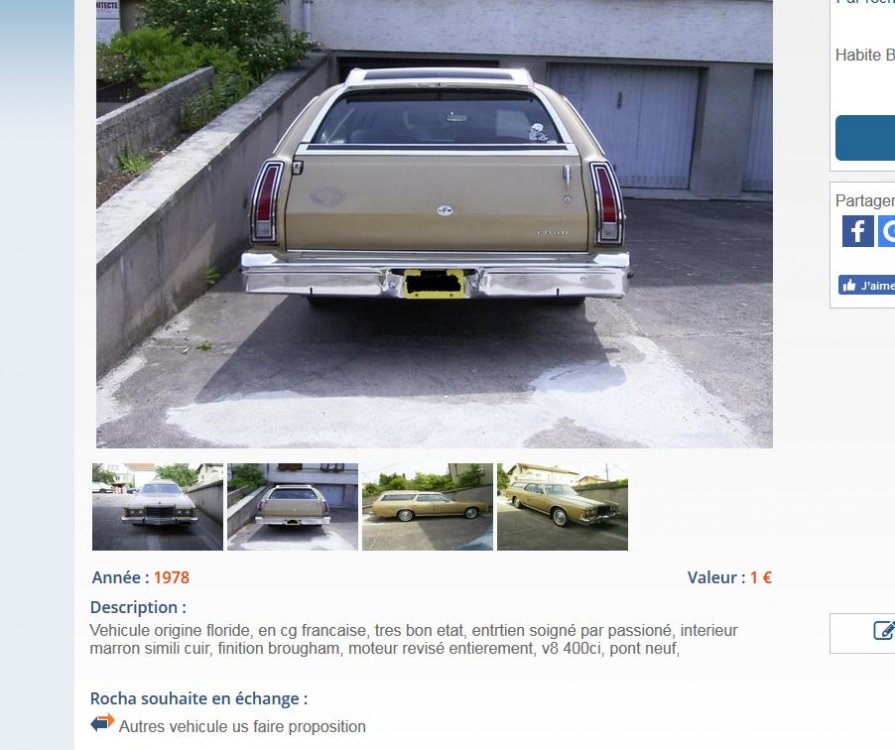895x750 pixels.
Task: Open the enlarged rear-view car photo
Action: point(434,223)
